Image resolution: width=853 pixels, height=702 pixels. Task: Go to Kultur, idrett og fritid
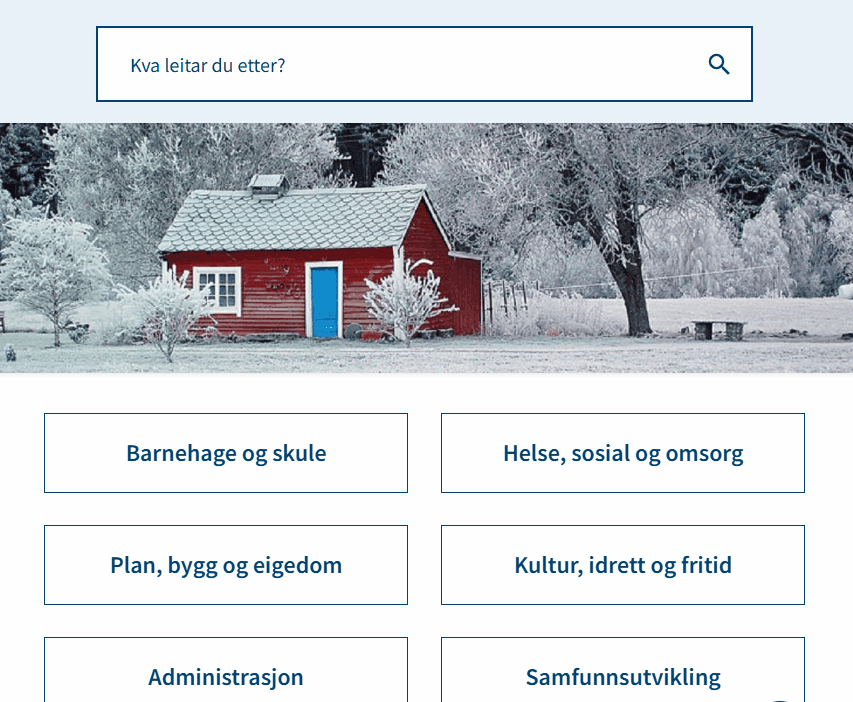tap(622, 565)
